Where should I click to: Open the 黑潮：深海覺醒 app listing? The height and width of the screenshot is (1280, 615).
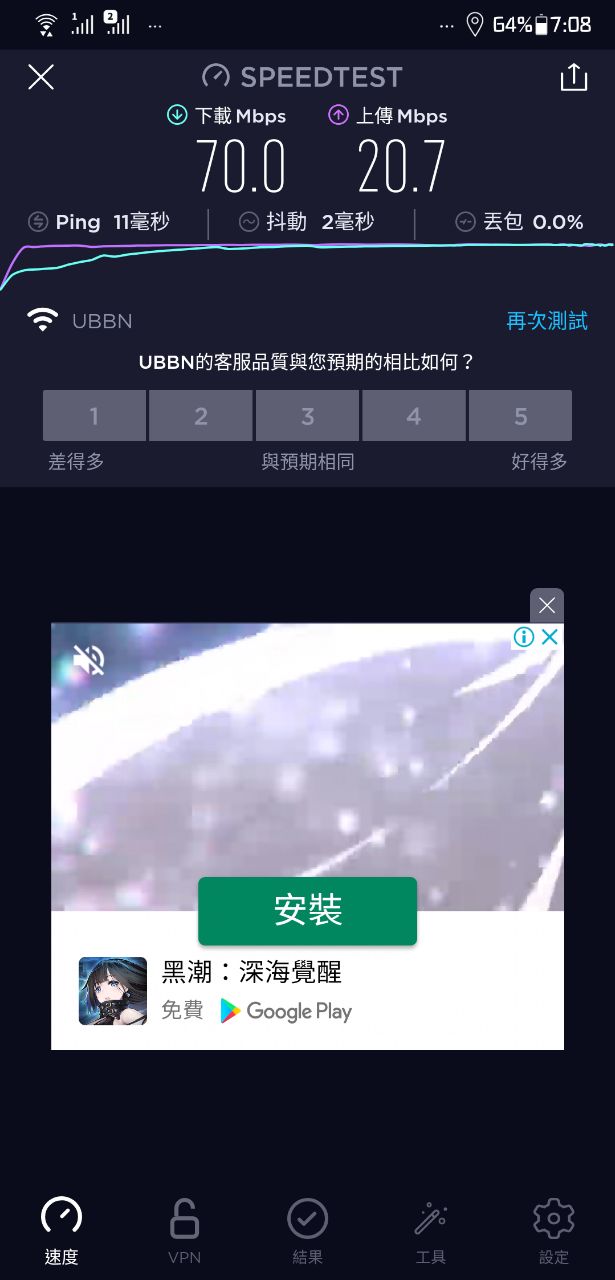click(252, 971)
